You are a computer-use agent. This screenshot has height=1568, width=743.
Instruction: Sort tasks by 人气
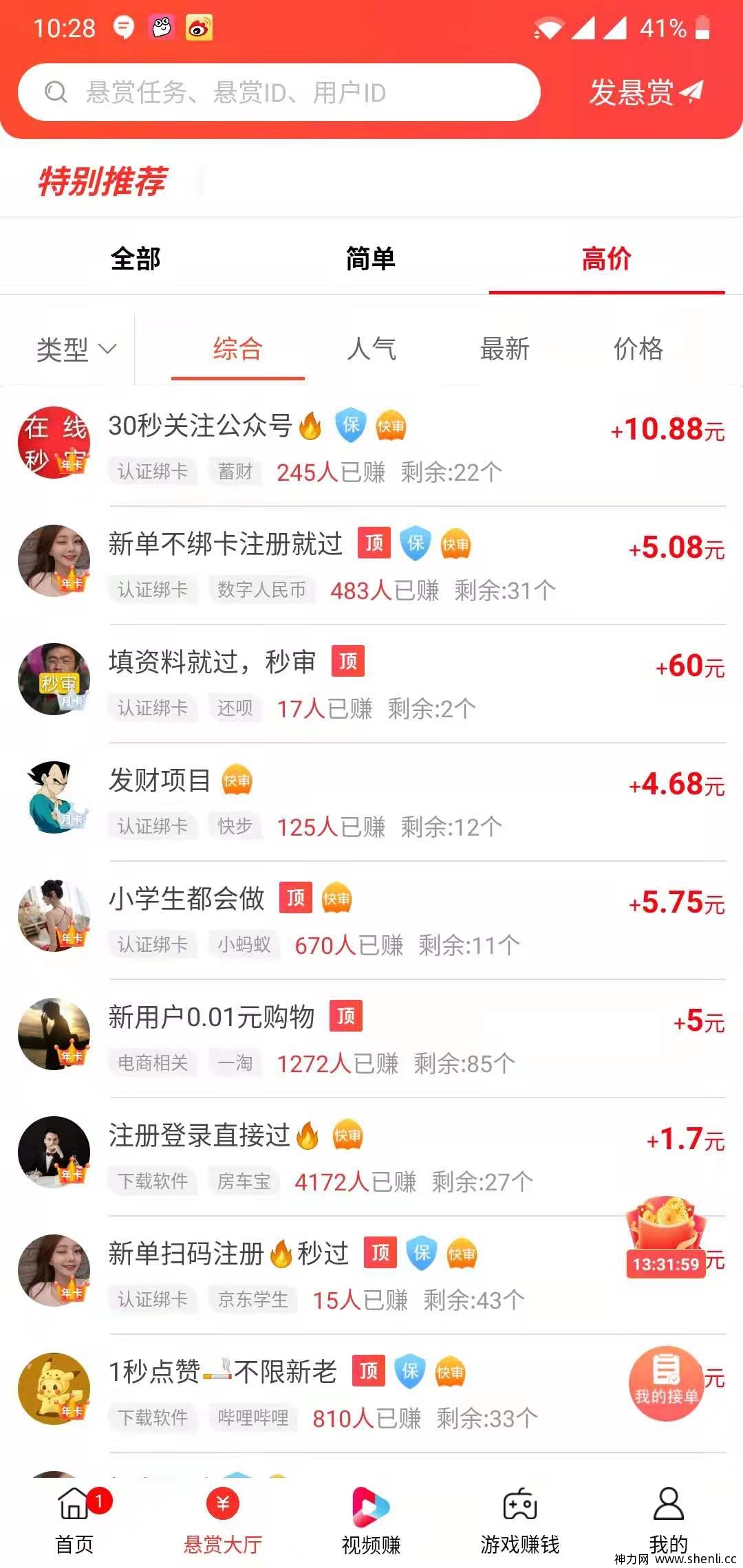pos(371,349)
